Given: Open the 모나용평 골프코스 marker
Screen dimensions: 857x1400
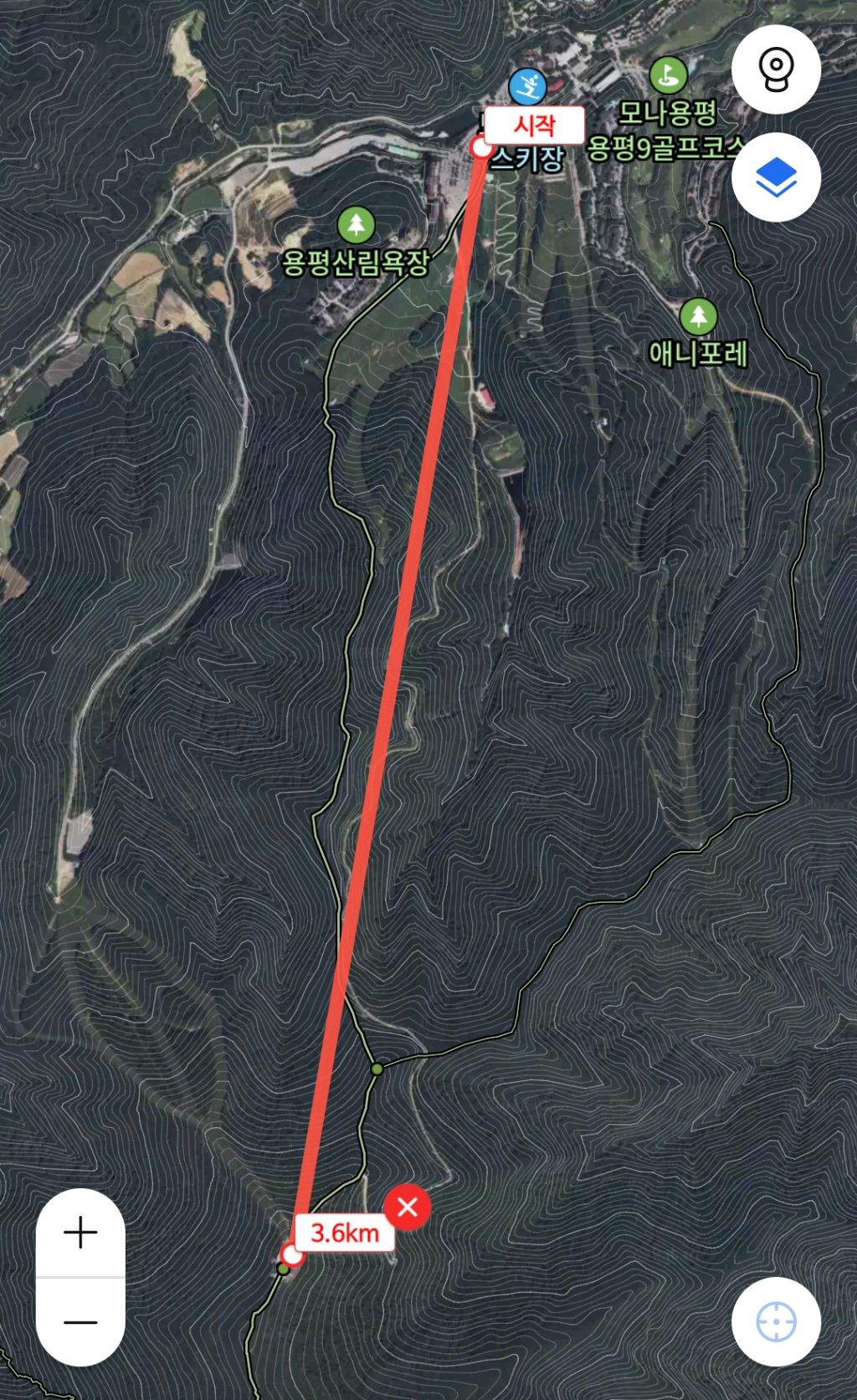Looking at the screenshot, I should point(669,75).
